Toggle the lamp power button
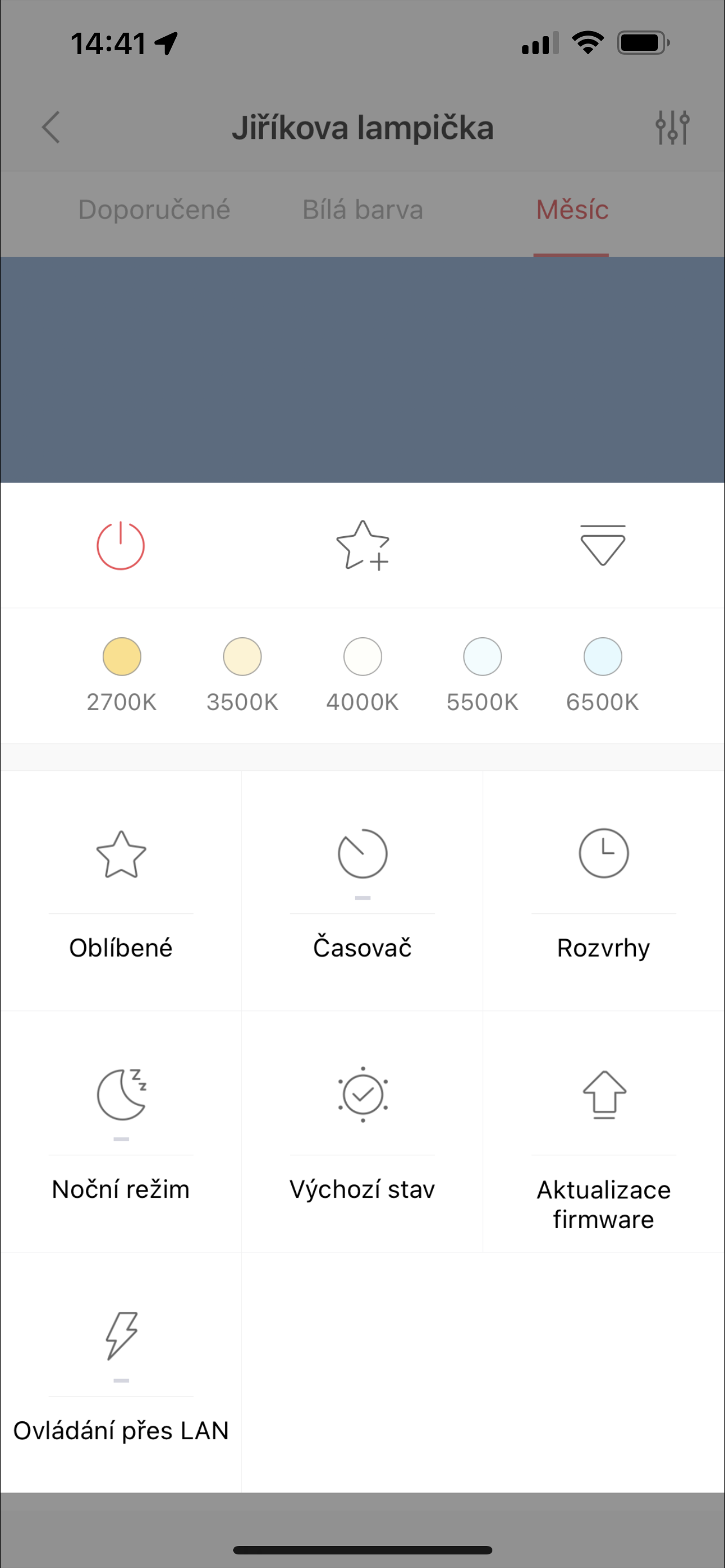The width and height of the screenshot is (725, 1568). pyautogui.click(x=120, y=545)
